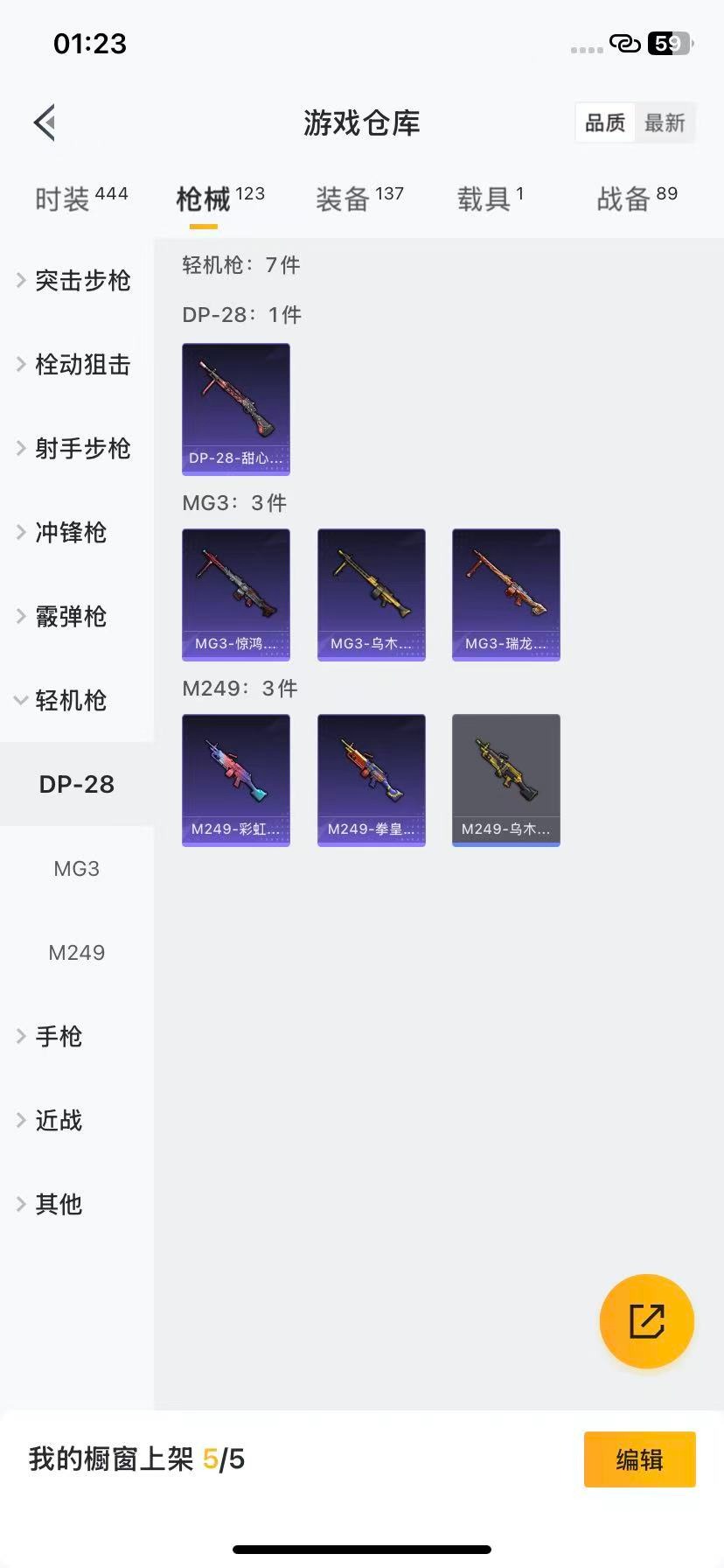Select the grayed-out M249-乌木 thumbnail
This screenshot has height=1568, width=724.
[x=505, y=780]
